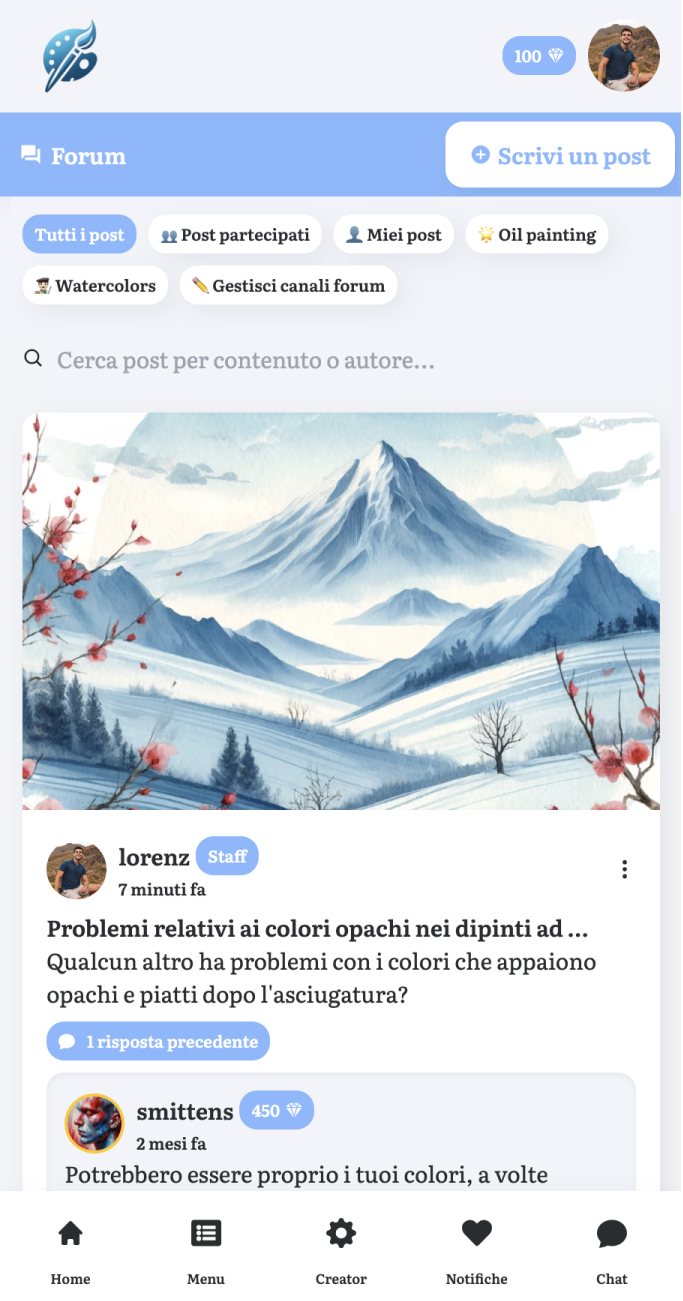This screenshot has height=1301, width=683.
Task: Open the overflow menu on lorenz's post
Action: pos(624,869)
